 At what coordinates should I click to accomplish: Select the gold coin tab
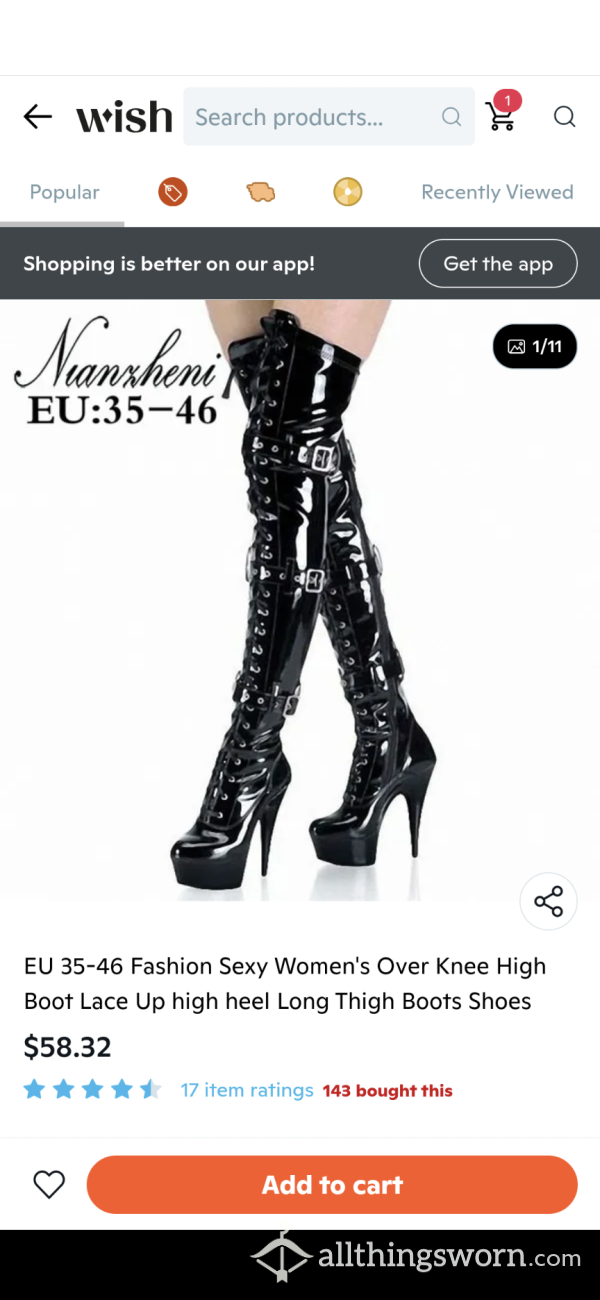point(347,192)
